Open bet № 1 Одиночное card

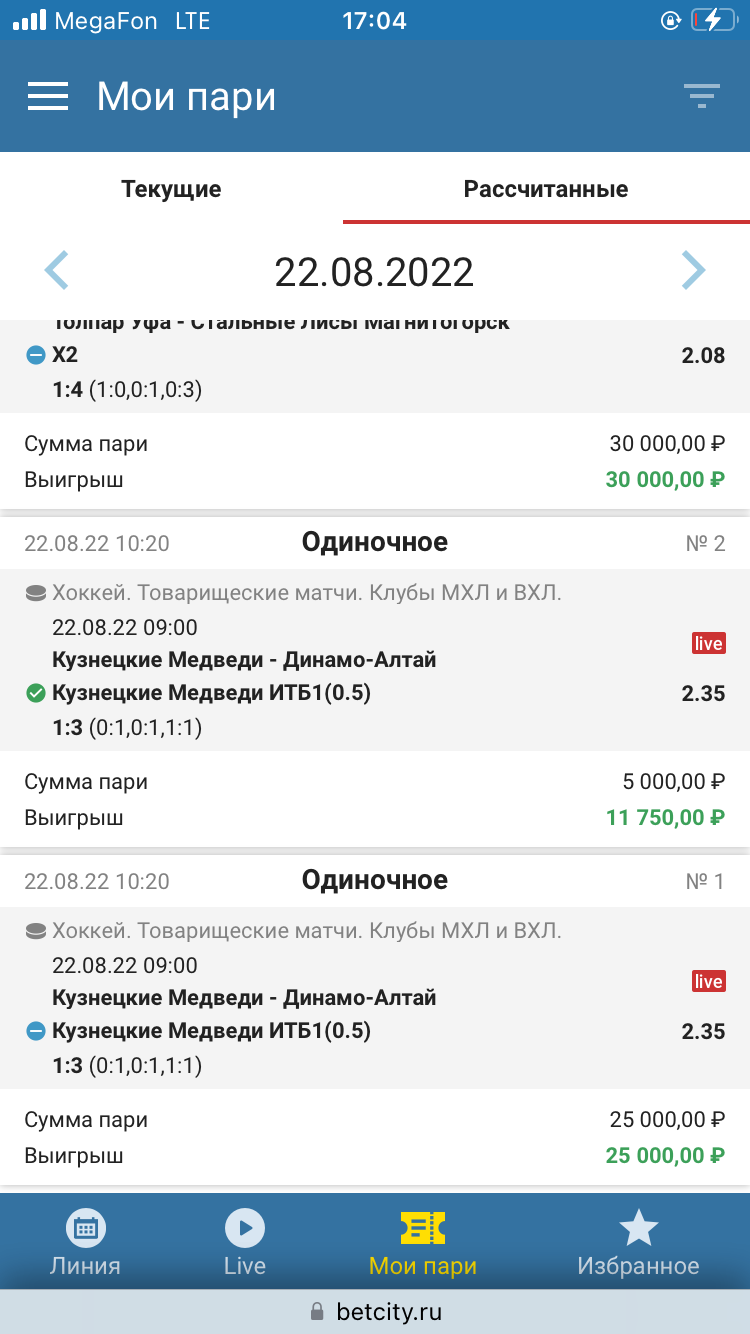point(375,1019)
